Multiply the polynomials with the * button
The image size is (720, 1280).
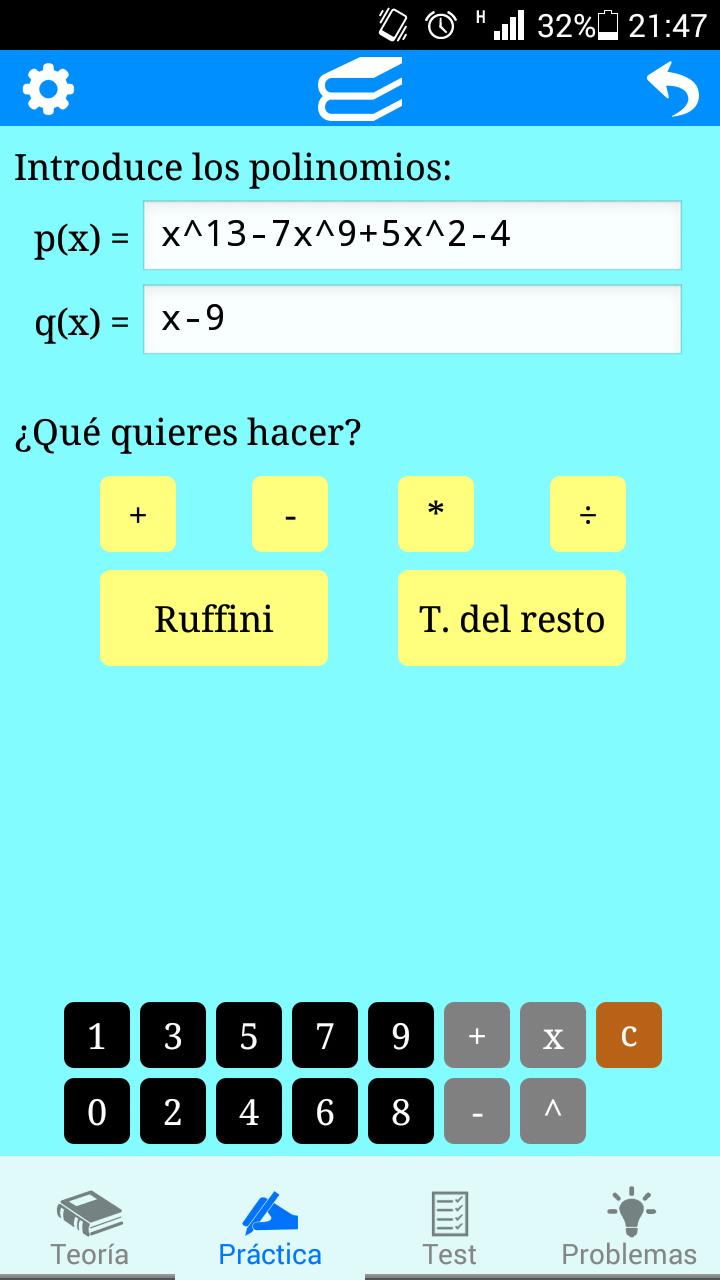coord(436,514)
